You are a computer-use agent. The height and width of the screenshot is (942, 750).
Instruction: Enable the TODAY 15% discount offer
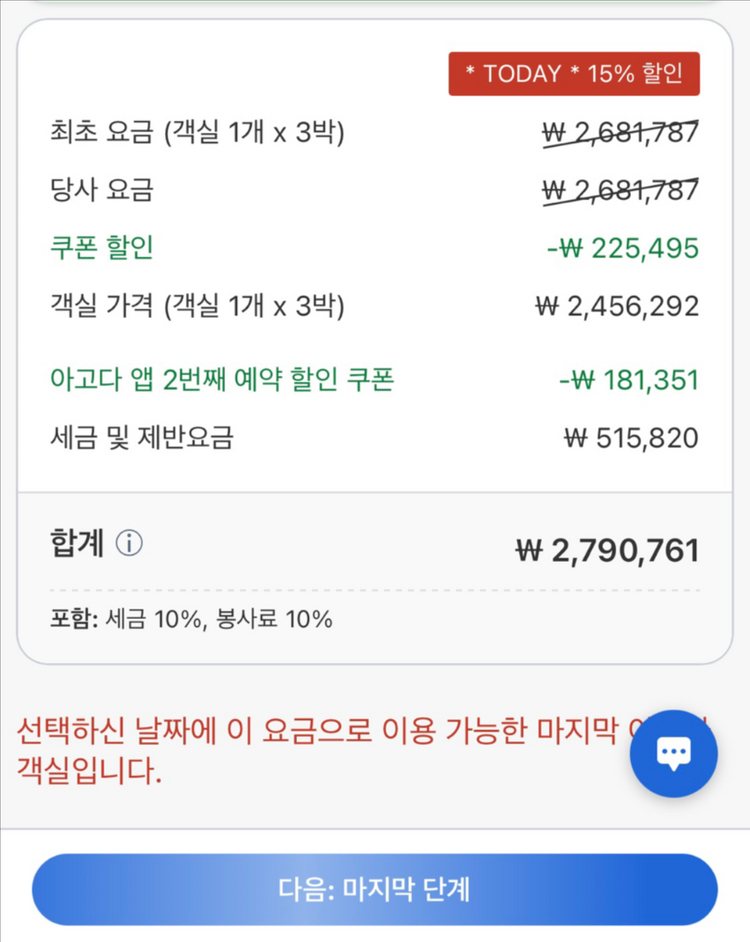pos(575,73)
